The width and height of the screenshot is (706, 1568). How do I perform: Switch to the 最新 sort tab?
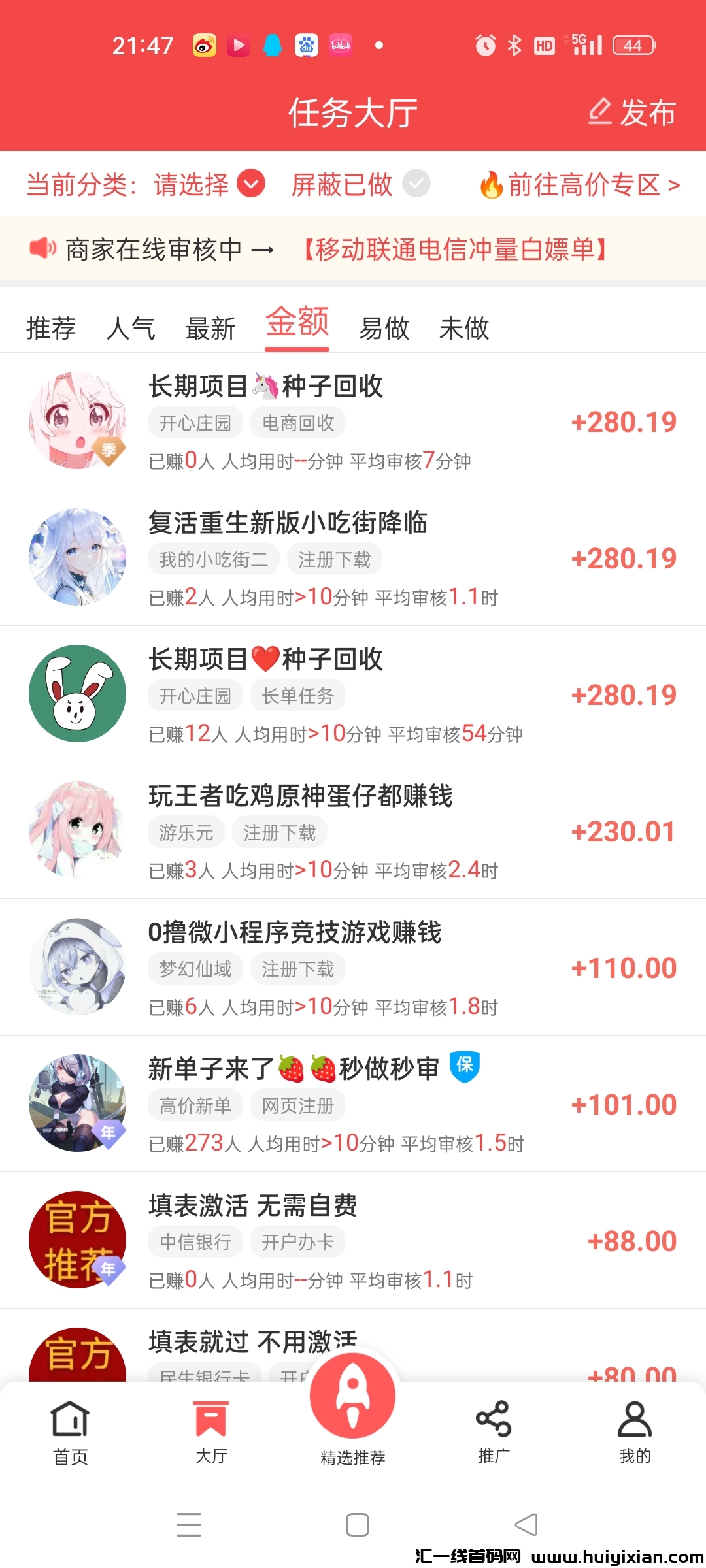pyautogui.click(x=210, y=328)
